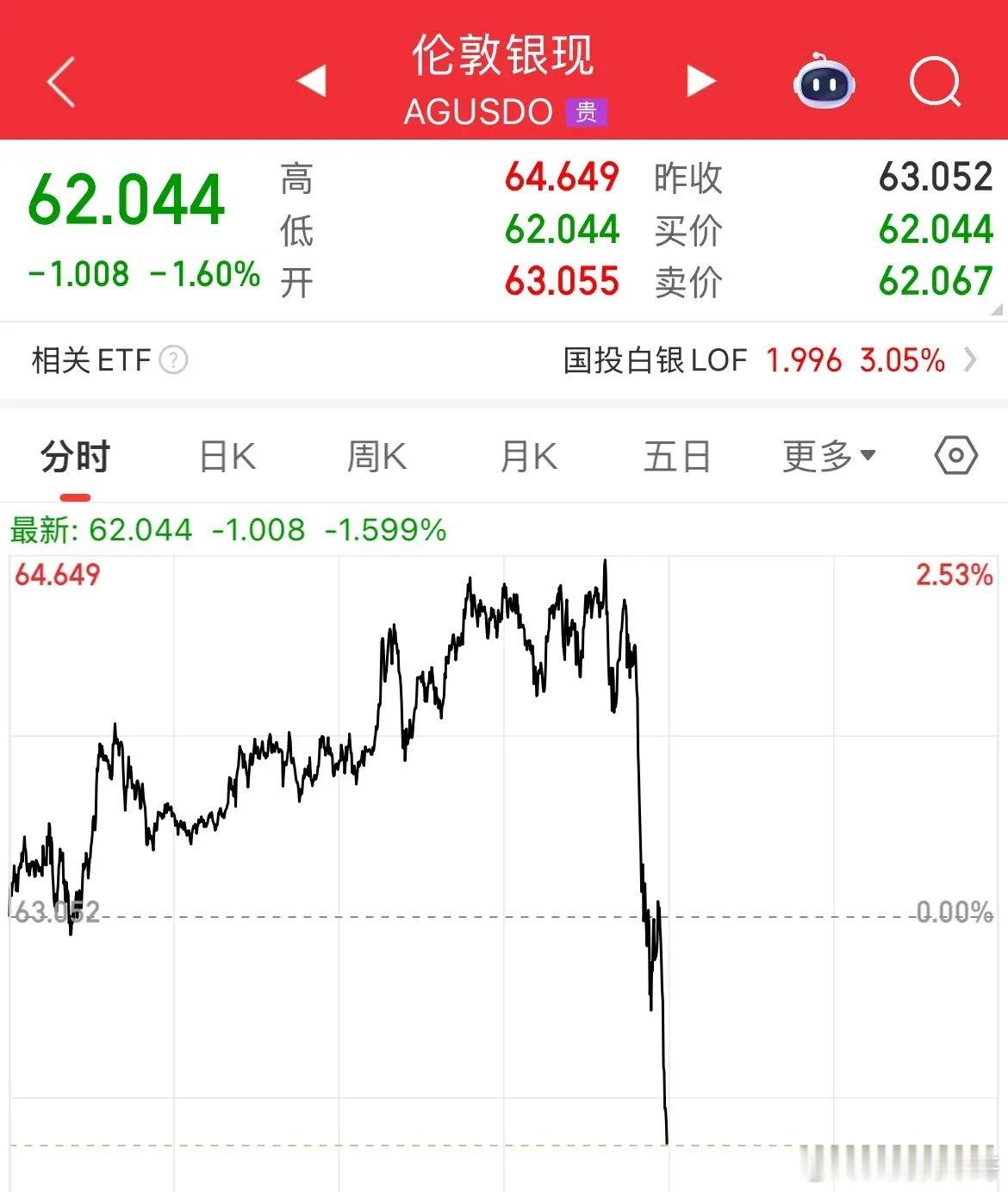Tap the 分时 intraday tab indicator

[73, 457]
